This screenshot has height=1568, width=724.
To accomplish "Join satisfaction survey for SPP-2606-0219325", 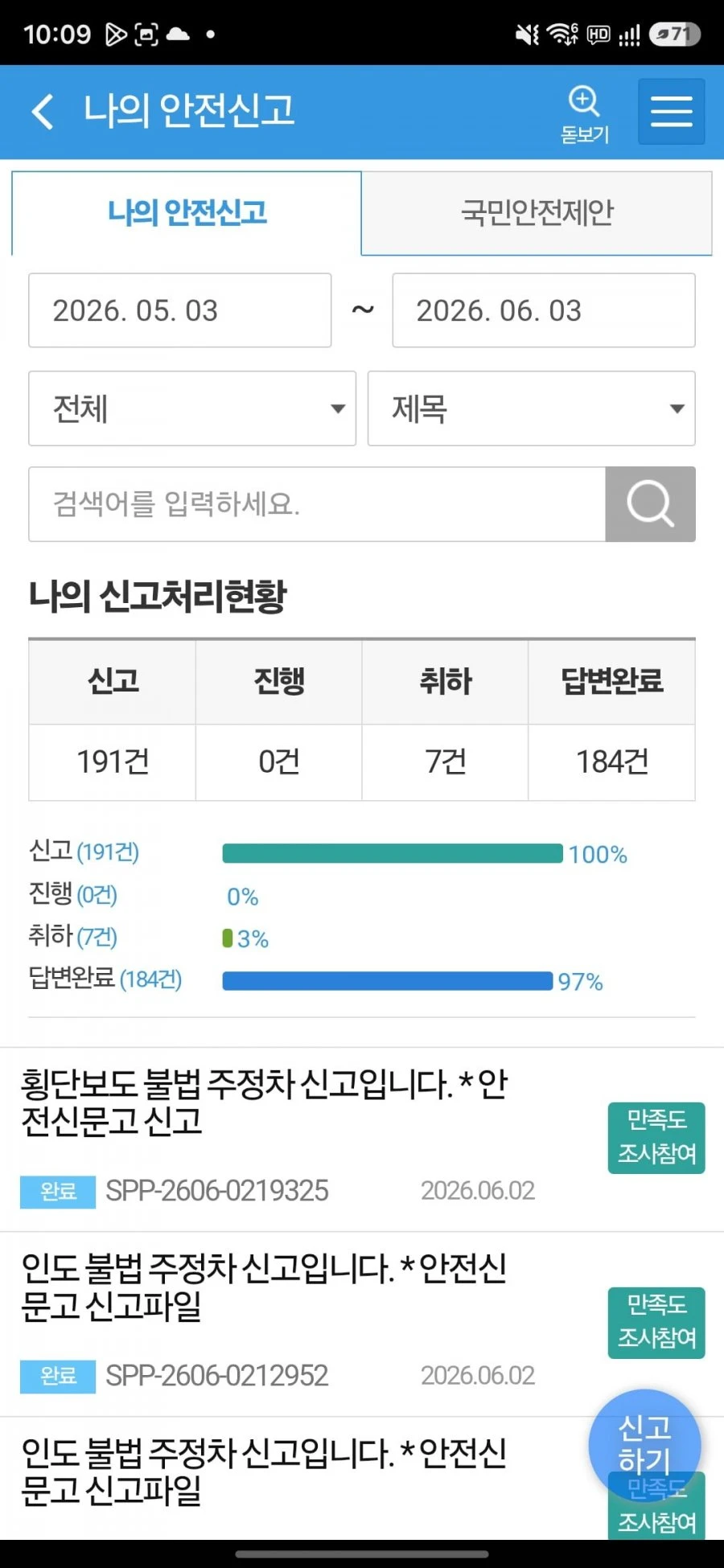I will tap(656, 1138).
